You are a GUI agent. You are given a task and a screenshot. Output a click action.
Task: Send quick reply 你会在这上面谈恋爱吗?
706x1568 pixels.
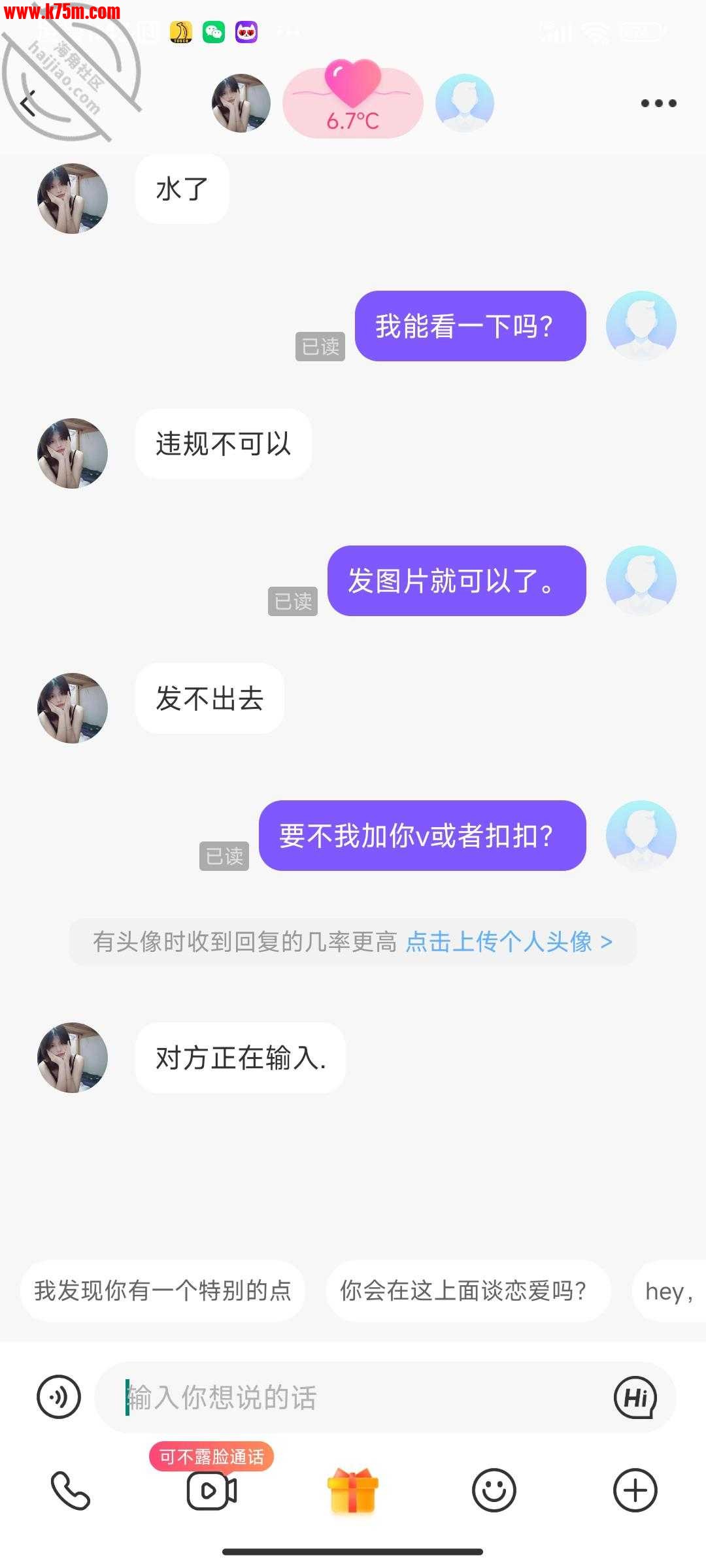(x=463, y=1291)
